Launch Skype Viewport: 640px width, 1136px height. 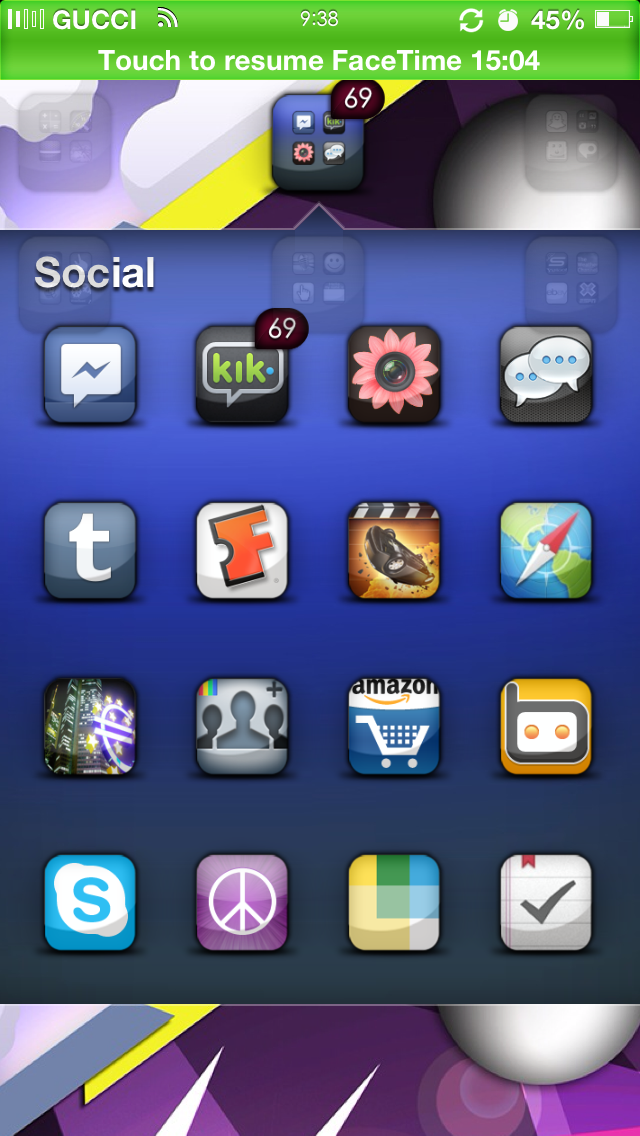coord(90,903)
